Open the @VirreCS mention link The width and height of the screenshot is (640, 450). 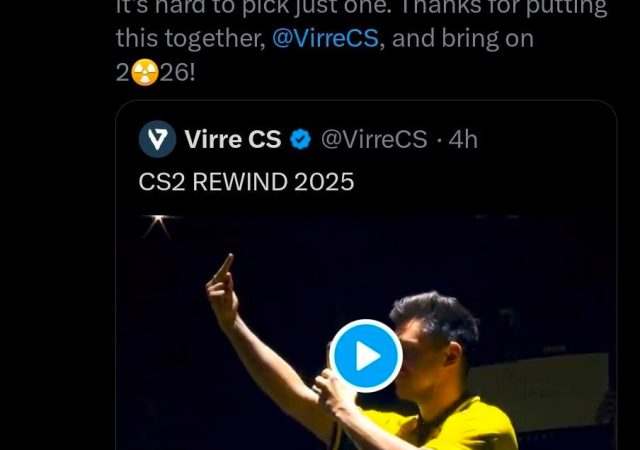point(325,39)
